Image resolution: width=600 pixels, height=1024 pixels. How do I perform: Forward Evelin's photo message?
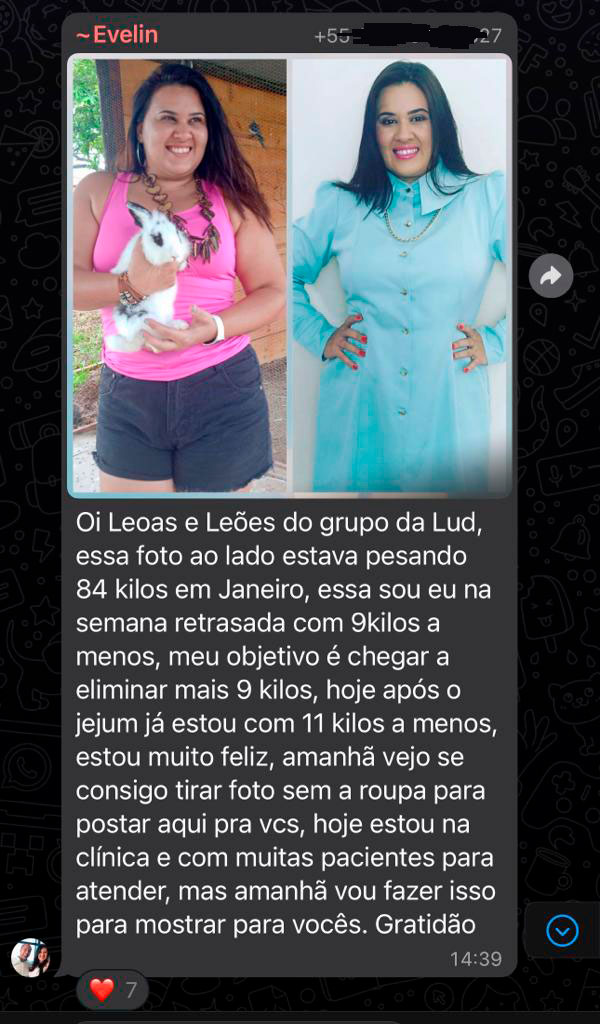(550, 277)
